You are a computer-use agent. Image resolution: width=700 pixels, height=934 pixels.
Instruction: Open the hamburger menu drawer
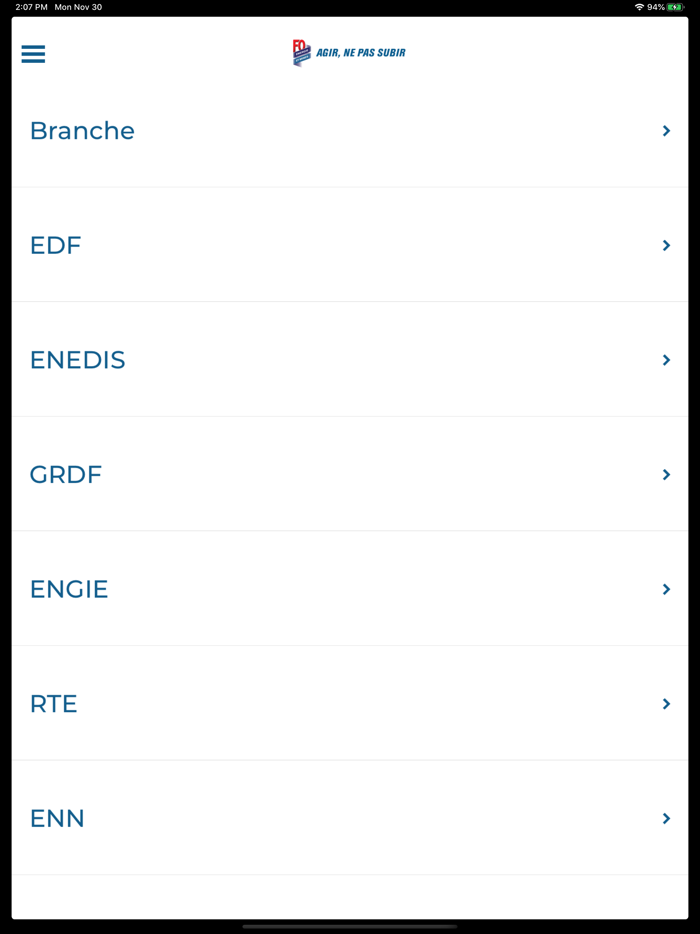tap(33, 54)
